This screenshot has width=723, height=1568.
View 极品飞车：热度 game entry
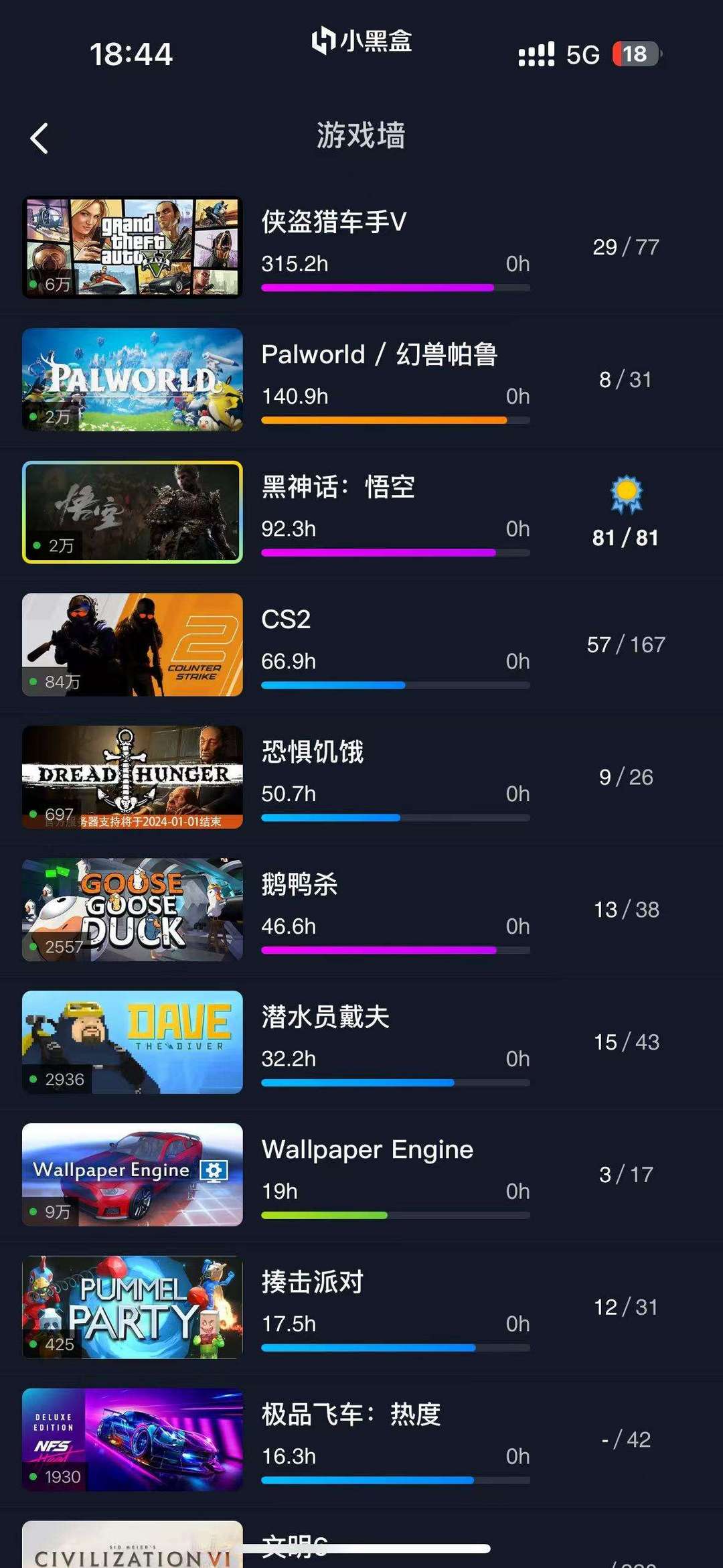click(361, 1440)
